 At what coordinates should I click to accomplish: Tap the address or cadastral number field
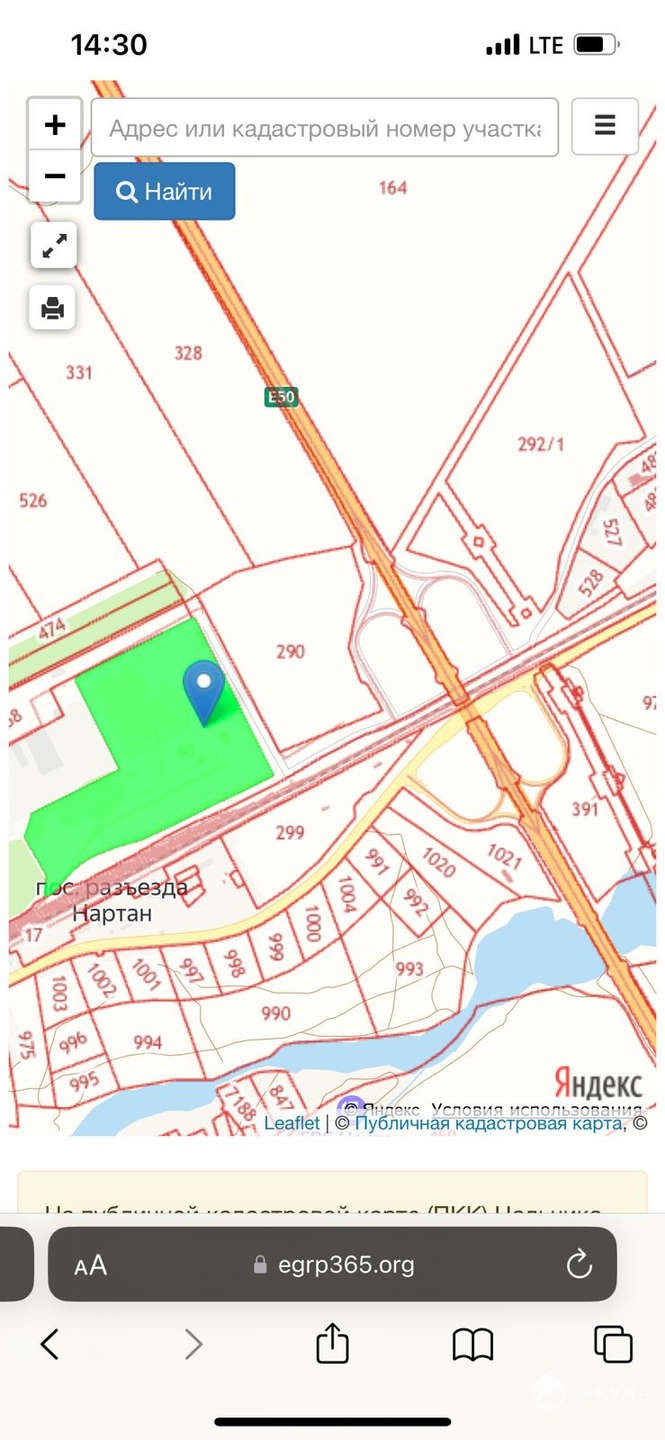[325, 128]
